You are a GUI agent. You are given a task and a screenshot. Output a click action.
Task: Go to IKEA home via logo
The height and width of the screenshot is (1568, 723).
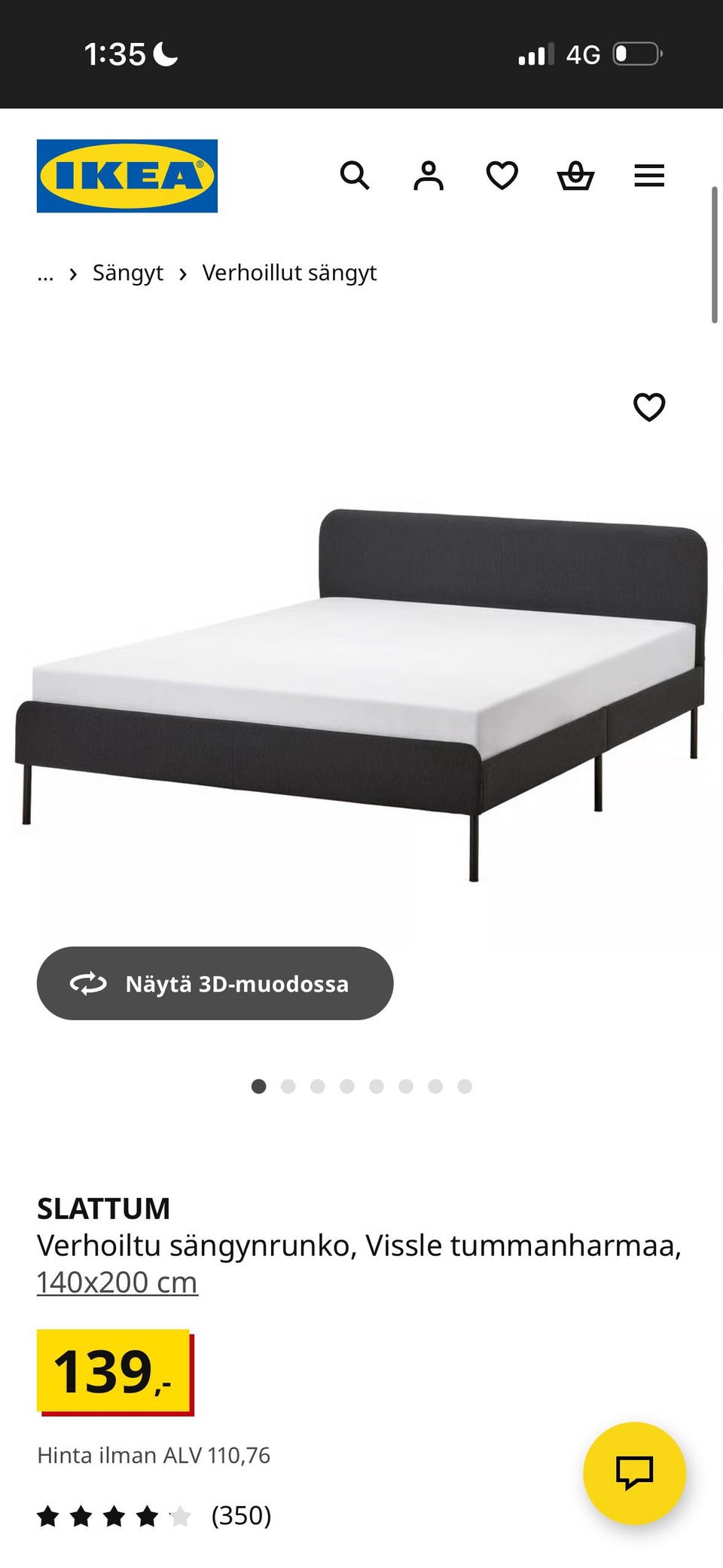[x=127, y=176]
